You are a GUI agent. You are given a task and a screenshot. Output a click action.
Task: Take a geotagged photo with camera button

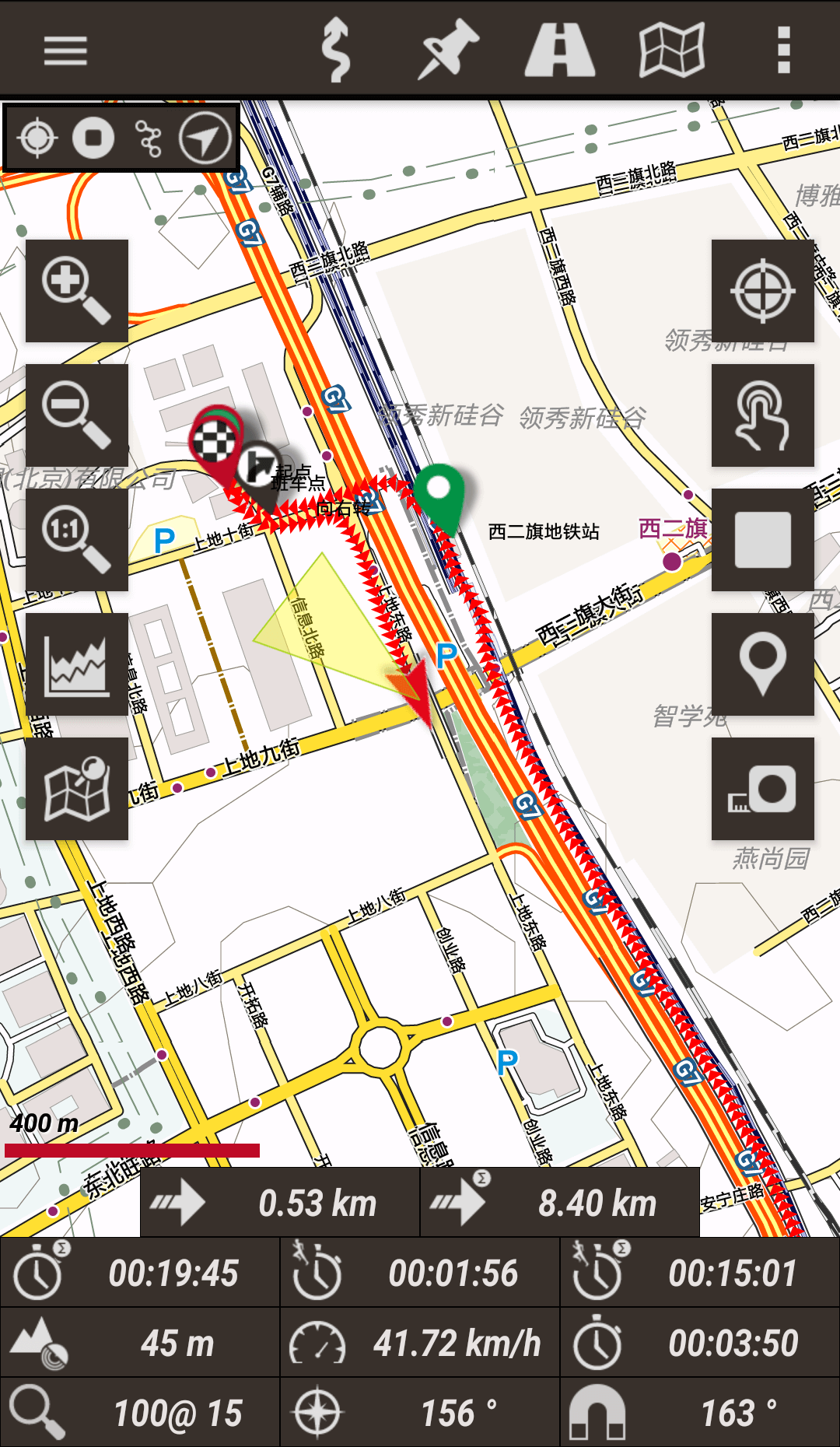coord(762,788)
